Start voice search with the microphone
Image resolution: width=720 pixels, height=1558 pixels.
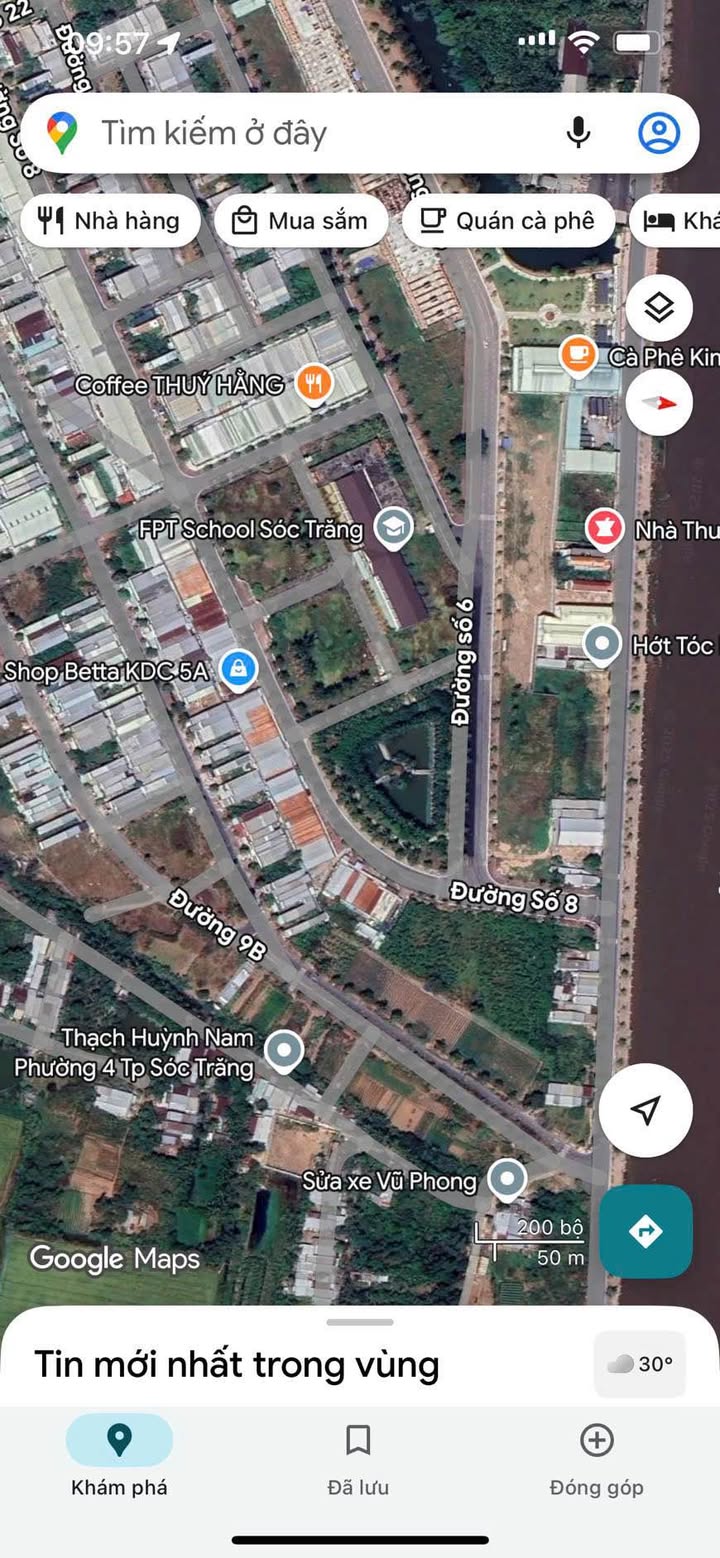pos(578,133)
